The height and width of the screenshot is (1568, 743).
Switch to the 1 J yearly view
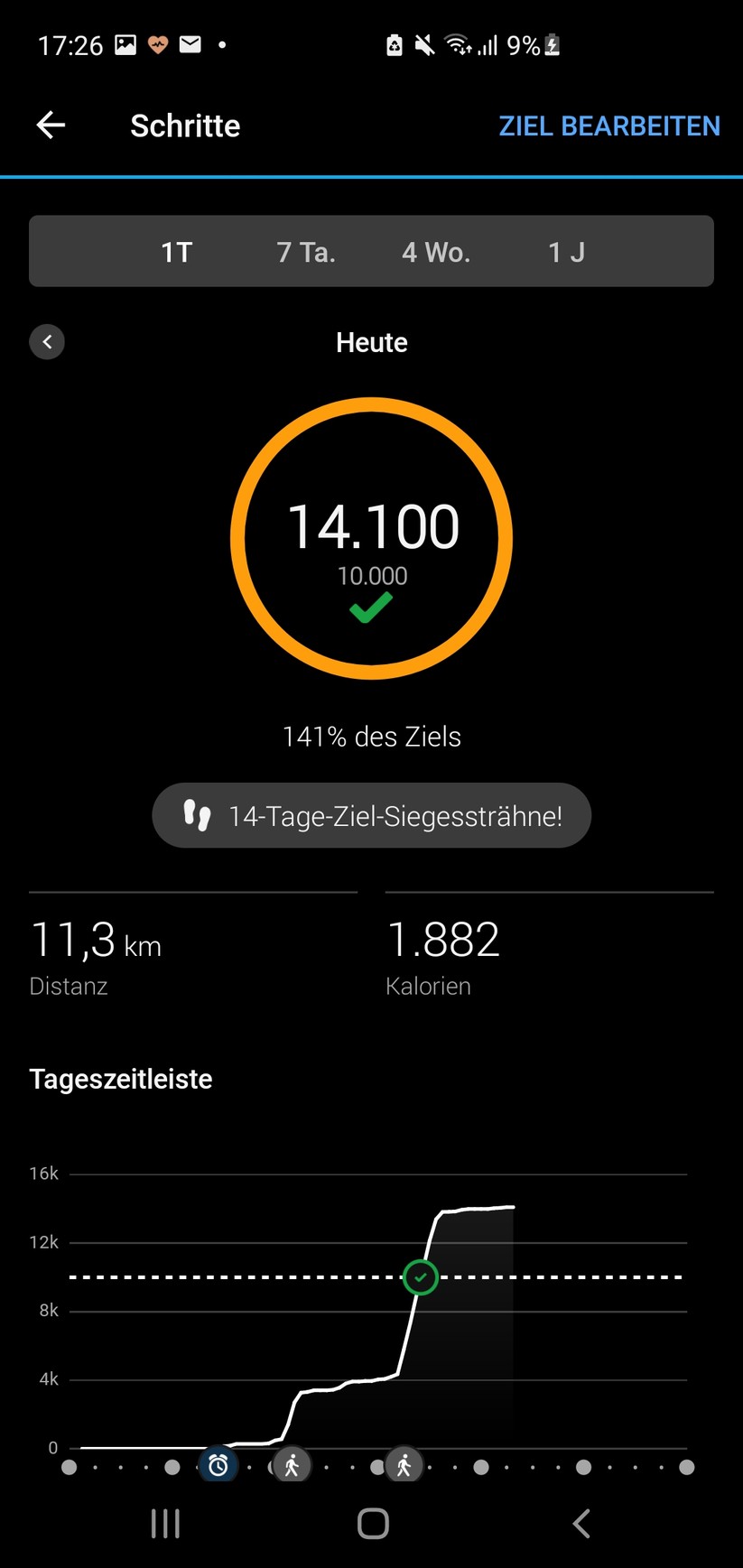[566, 252]
